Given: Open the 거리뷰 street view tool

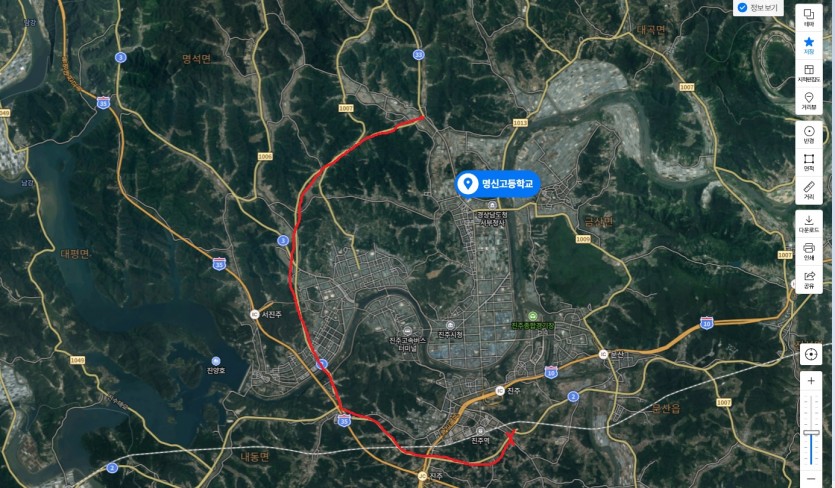Looking at the screenshot, I should click(808, 100).
